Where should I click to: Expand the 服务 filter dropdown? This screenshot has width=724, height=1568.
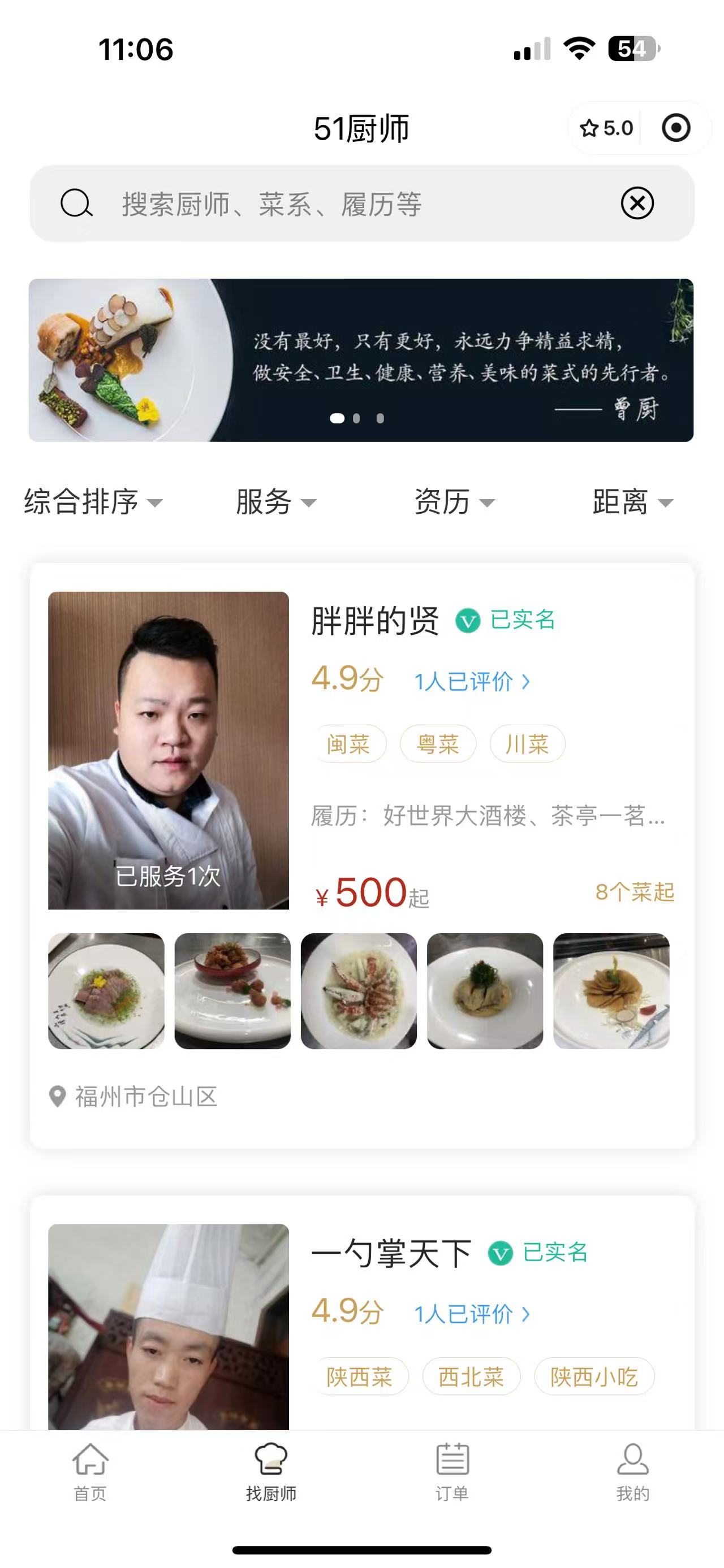point(276,502)
